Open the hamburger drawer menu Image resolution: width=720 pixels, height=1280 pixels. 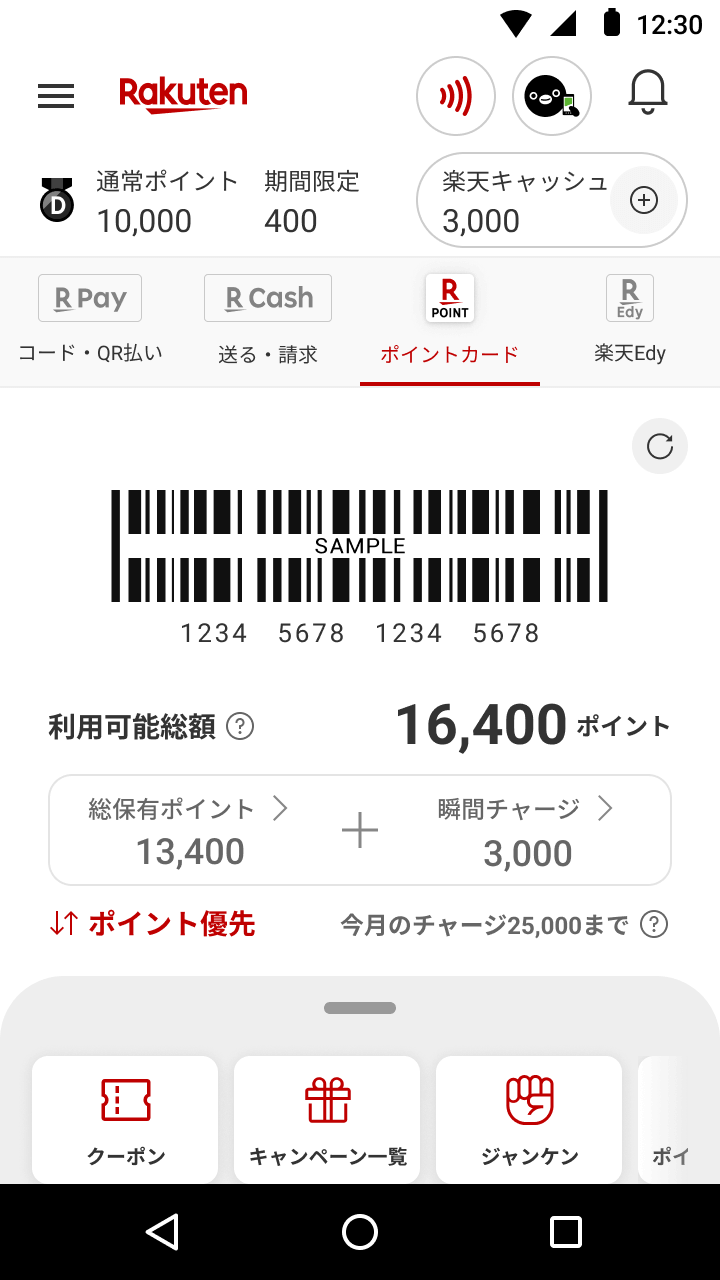56,96
